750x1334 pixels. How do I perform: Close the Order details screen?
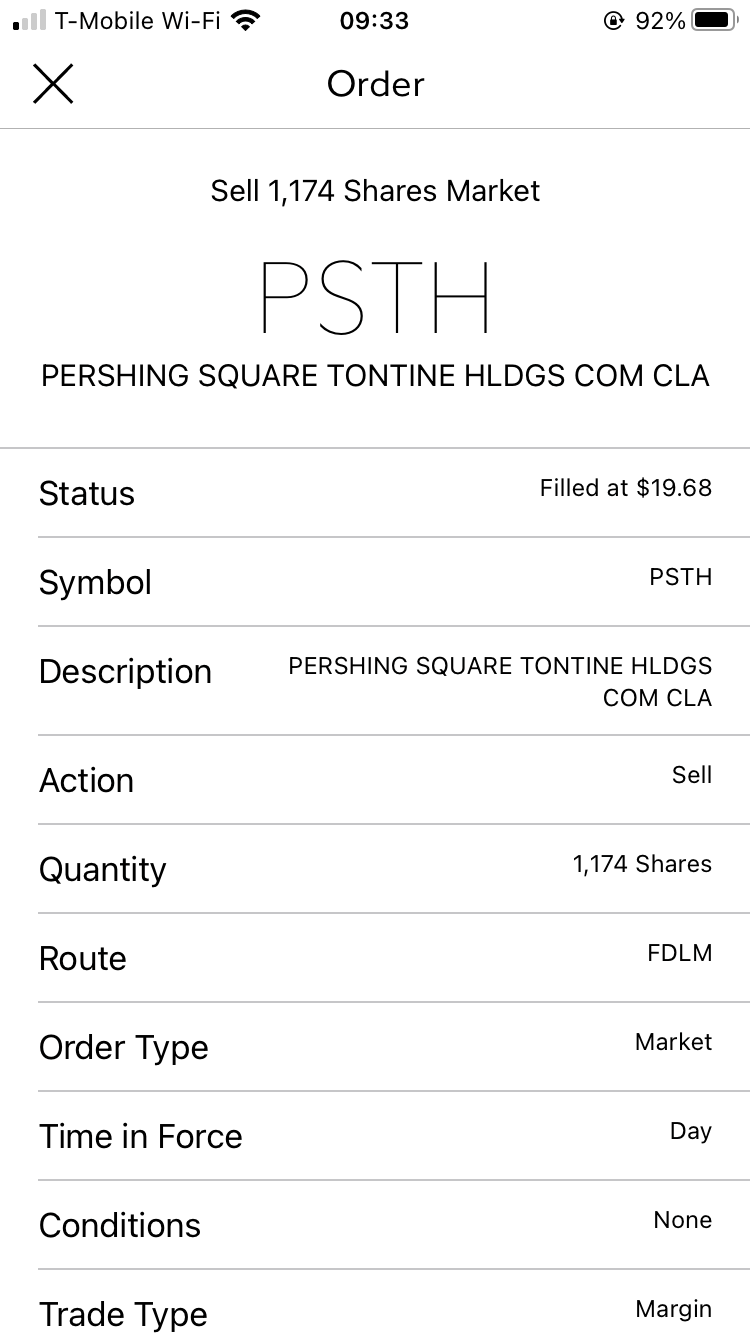pyautogui.click(x=53, y=84)
